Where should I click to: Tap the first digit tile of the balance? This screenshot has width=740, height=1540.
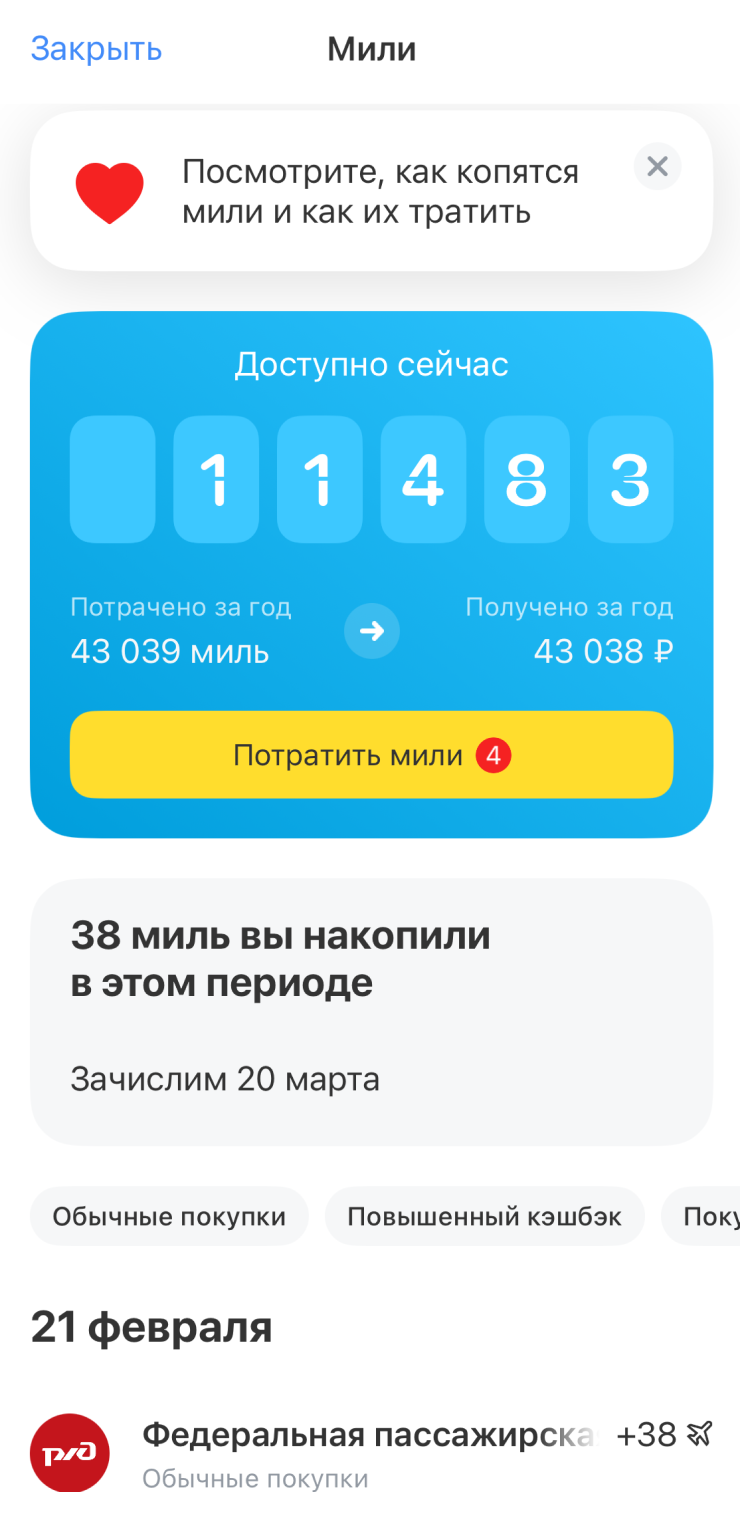click(x=112, y=479)
